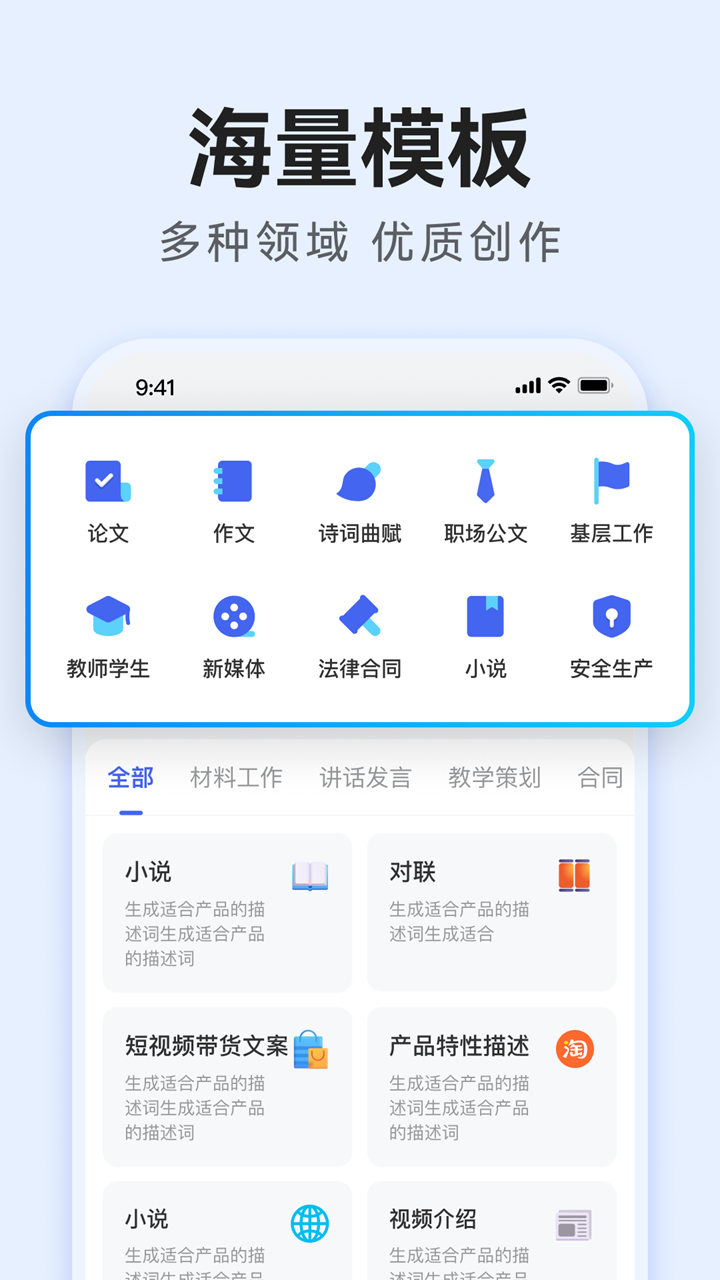Image resolution: width=720 pixels, height=1280 pixels.
Task: Open the 论文 (thesis) template icon
Action: 107,481
